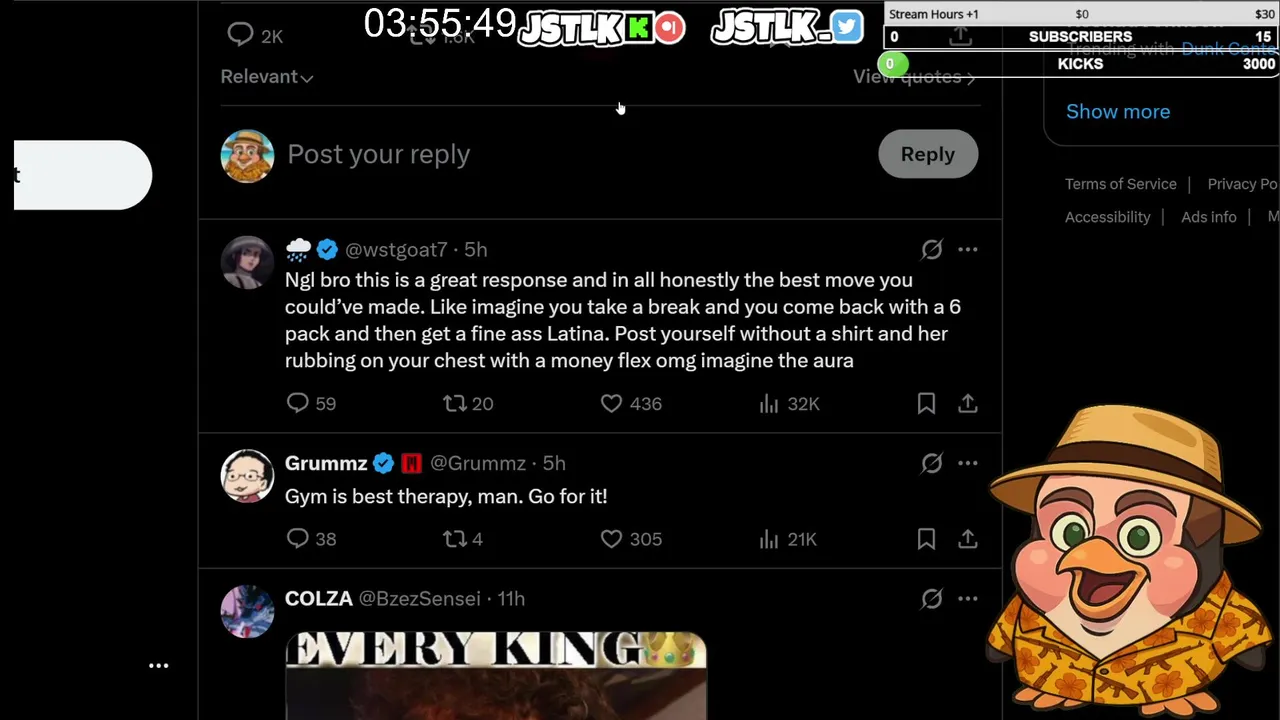Open Grok explain icon on Grummz's reply
This screenshot has width=1280, height=720.
pyautogui.click(x=931, y=463)
